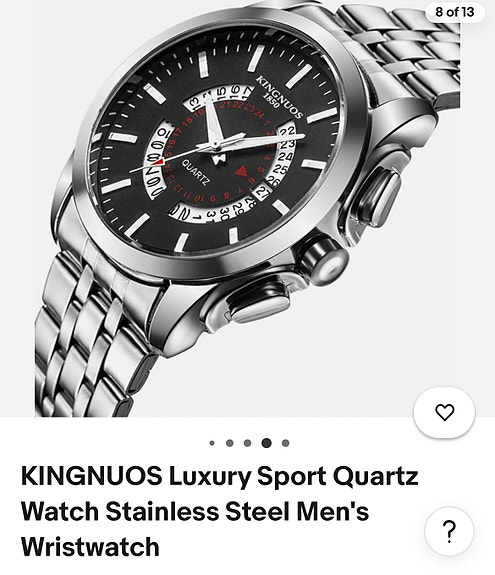Add the watch to your watchlist with the heart
This screenshot has height=575, width=495.
[444, 412]
